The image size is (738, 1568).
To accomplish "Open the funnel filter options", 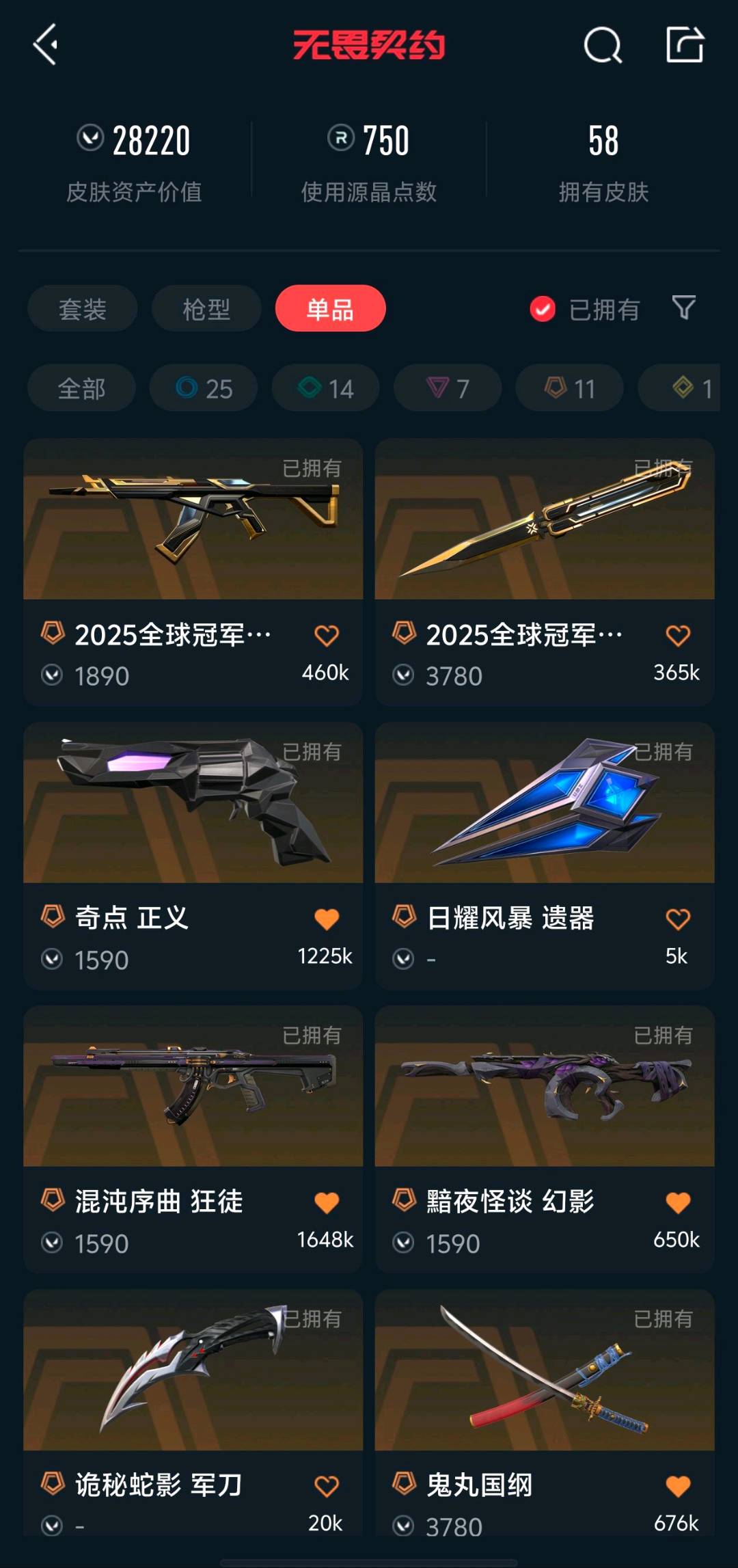I will (683, 308).
